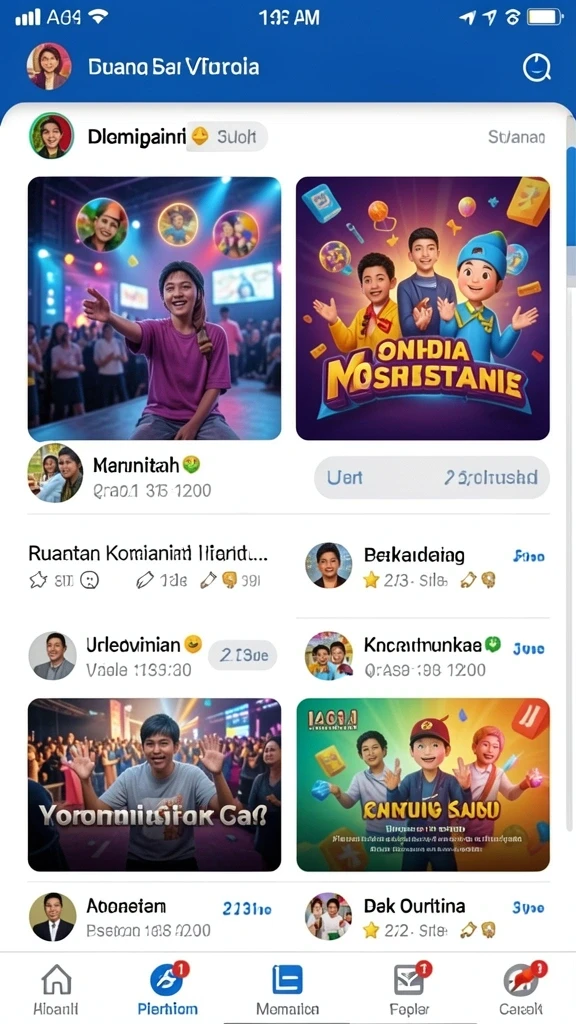This screenshot has height=1024, width=576.
Task: Open the Stianao link
Action: tap(517, 137)
